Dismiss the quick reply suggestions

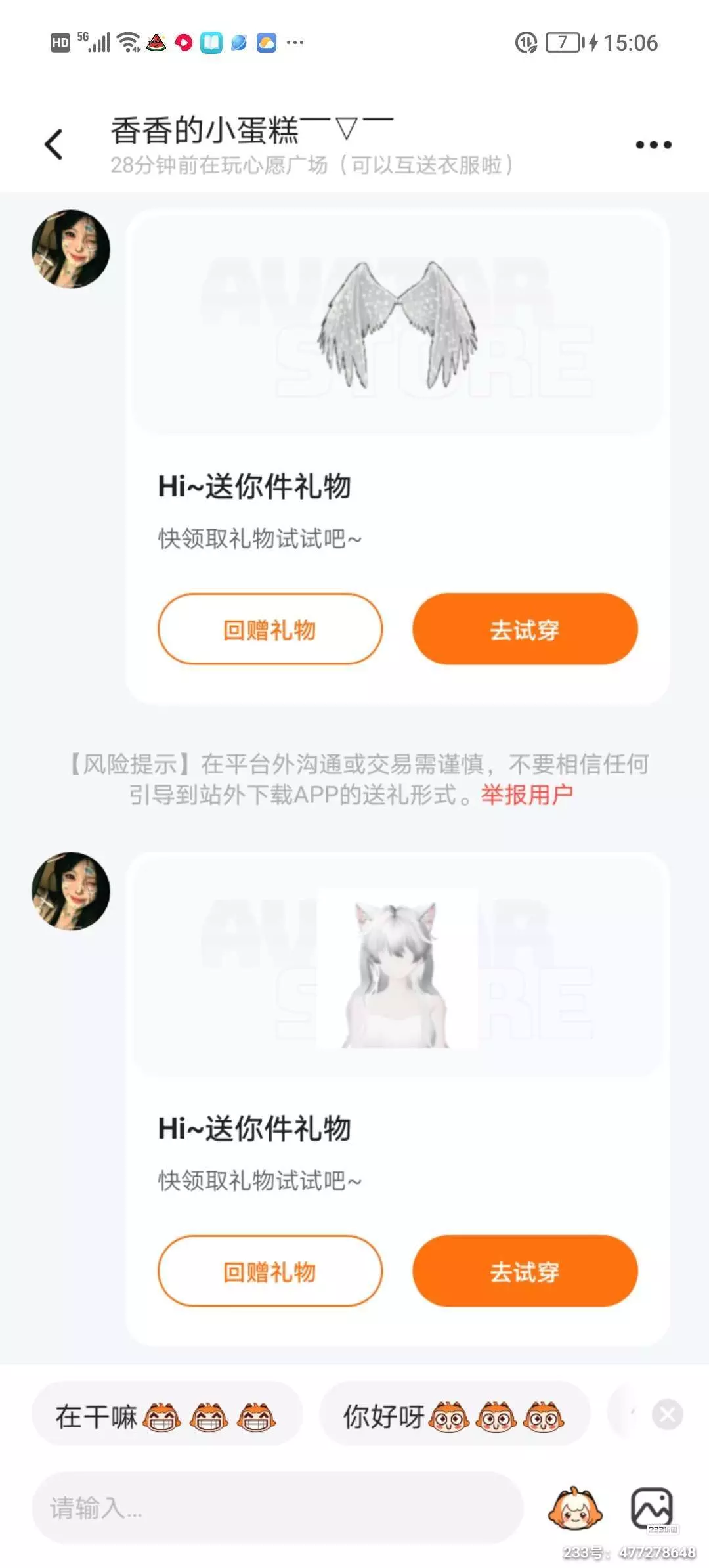coord(668,1414)
